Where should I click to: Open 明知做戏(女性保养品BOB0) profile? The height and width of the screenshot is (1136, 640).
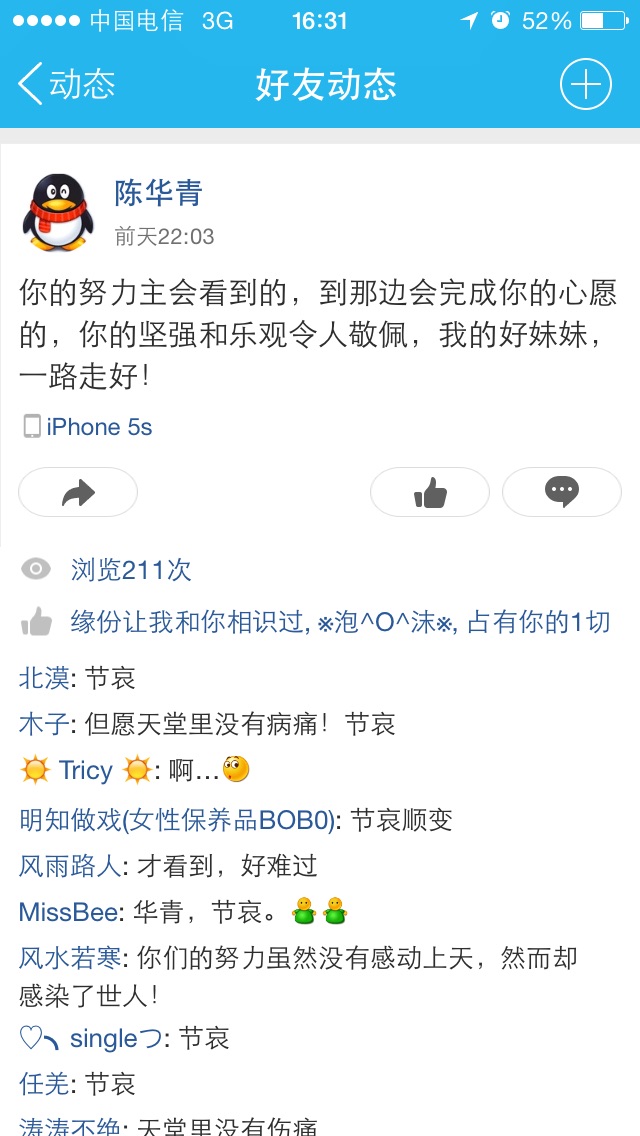[180, 820]
